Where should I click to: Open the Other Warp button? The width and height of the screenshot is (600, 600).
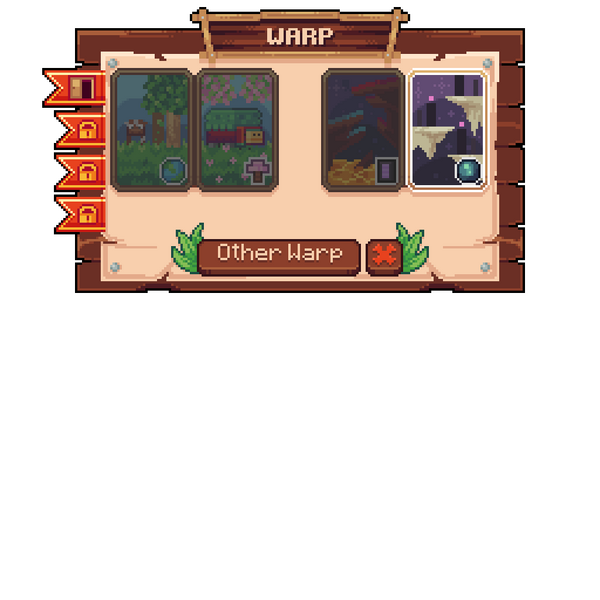click(278, 254)
